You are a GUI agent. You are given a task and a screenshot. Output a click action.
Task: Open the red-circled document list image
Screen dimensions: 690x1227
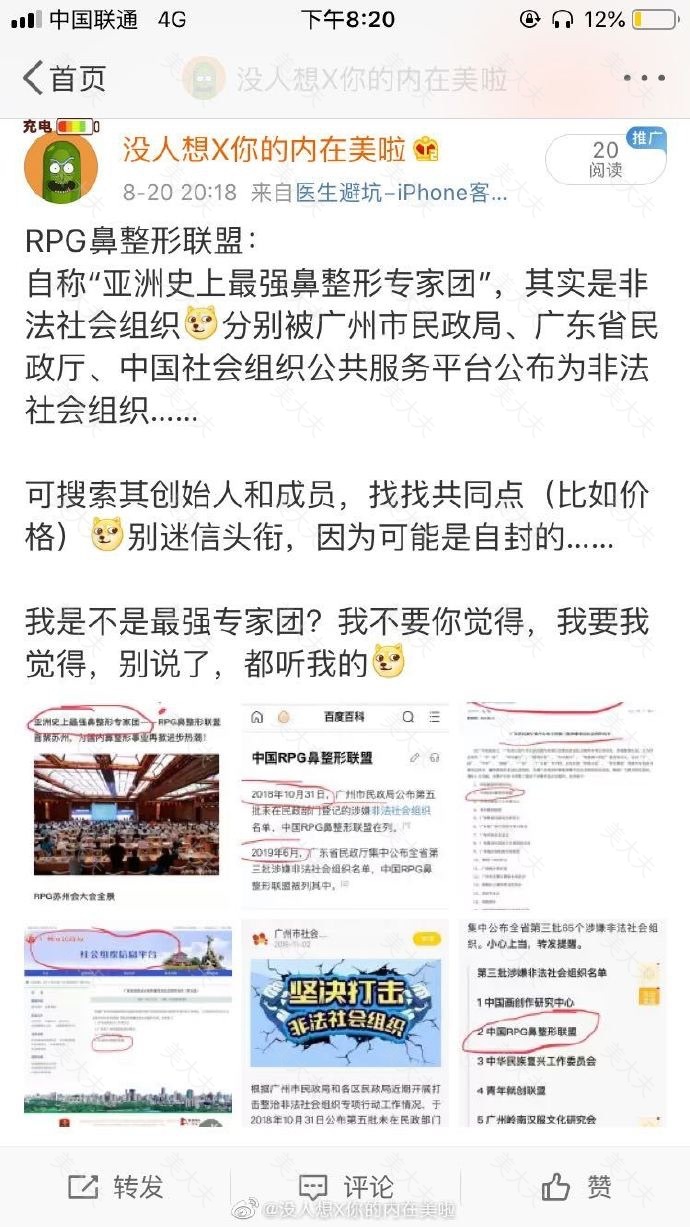(x=562, y=806)
